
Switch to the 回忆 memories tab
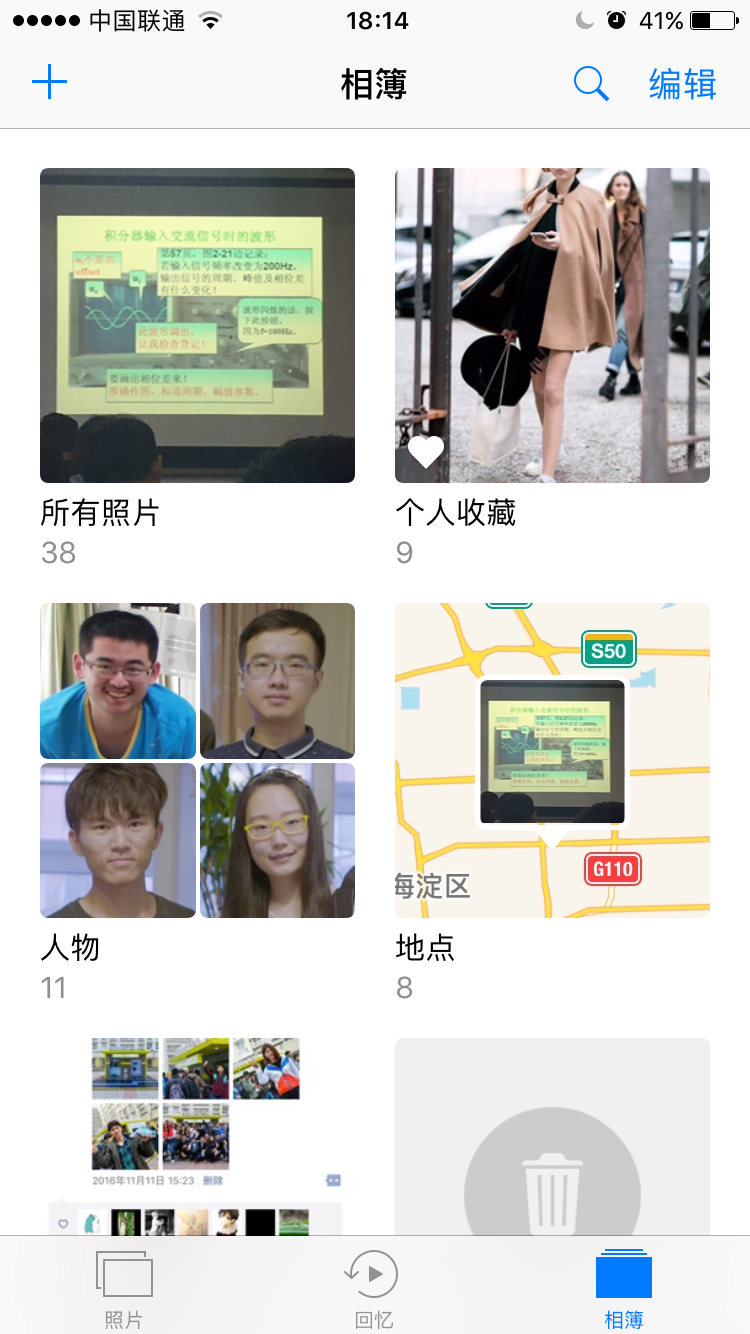point(374,1289)
